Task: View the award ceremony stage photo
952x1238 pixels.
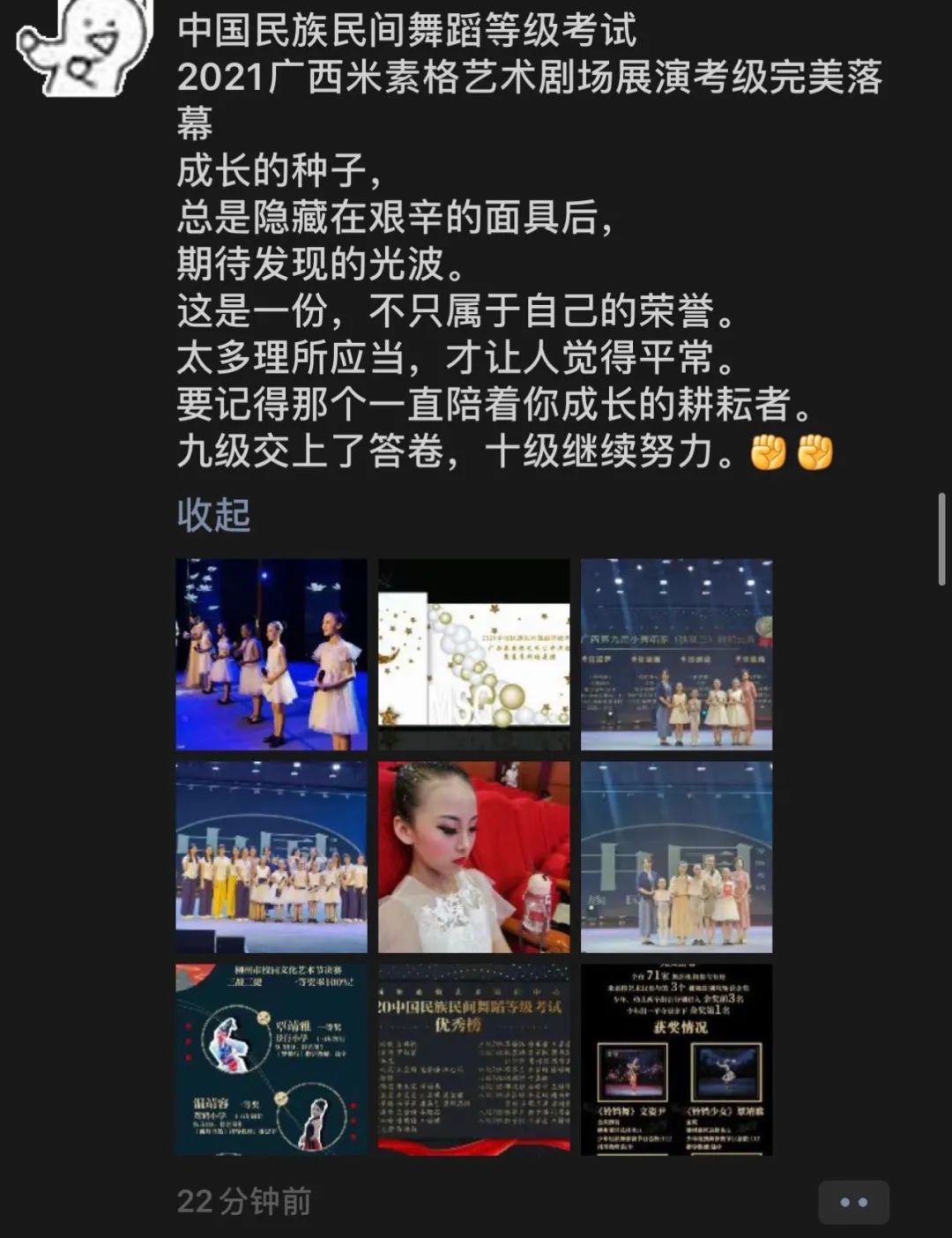Action: pos(676,653)
